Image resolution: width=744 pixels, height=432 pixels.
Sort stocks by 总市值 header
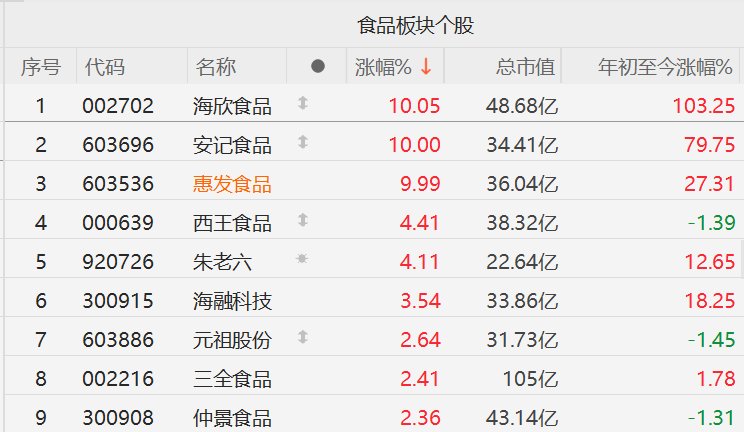525,67
